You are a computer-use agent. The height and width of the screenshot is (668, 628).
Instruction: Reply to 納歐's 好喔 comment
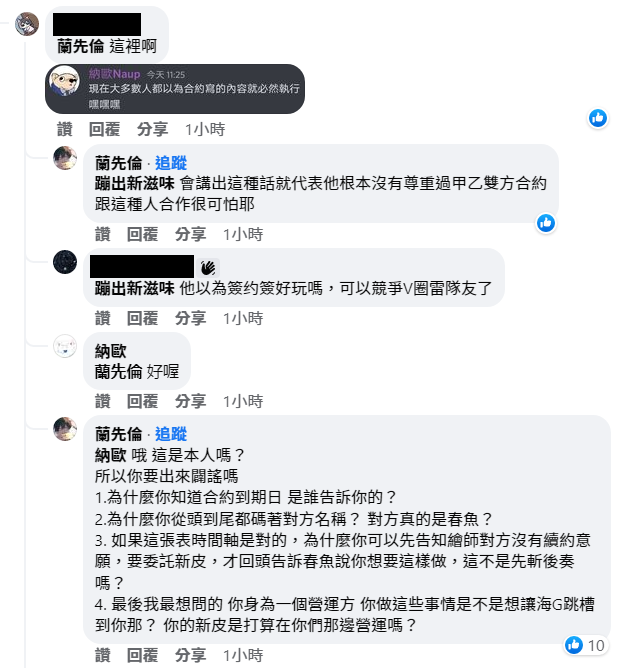(x=142, y=401)
